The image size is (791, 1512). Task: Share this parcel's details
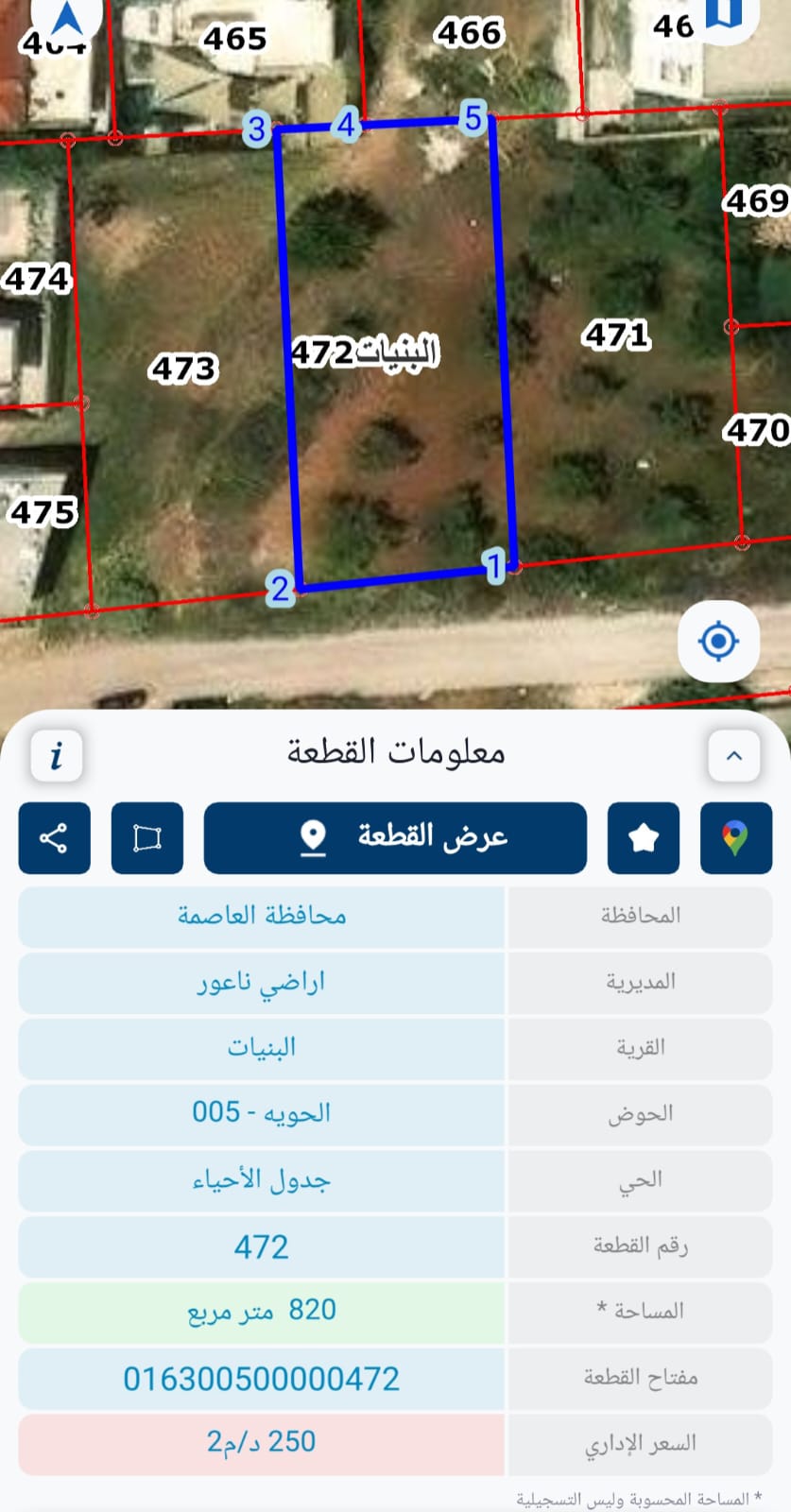[x=54, y=837]
